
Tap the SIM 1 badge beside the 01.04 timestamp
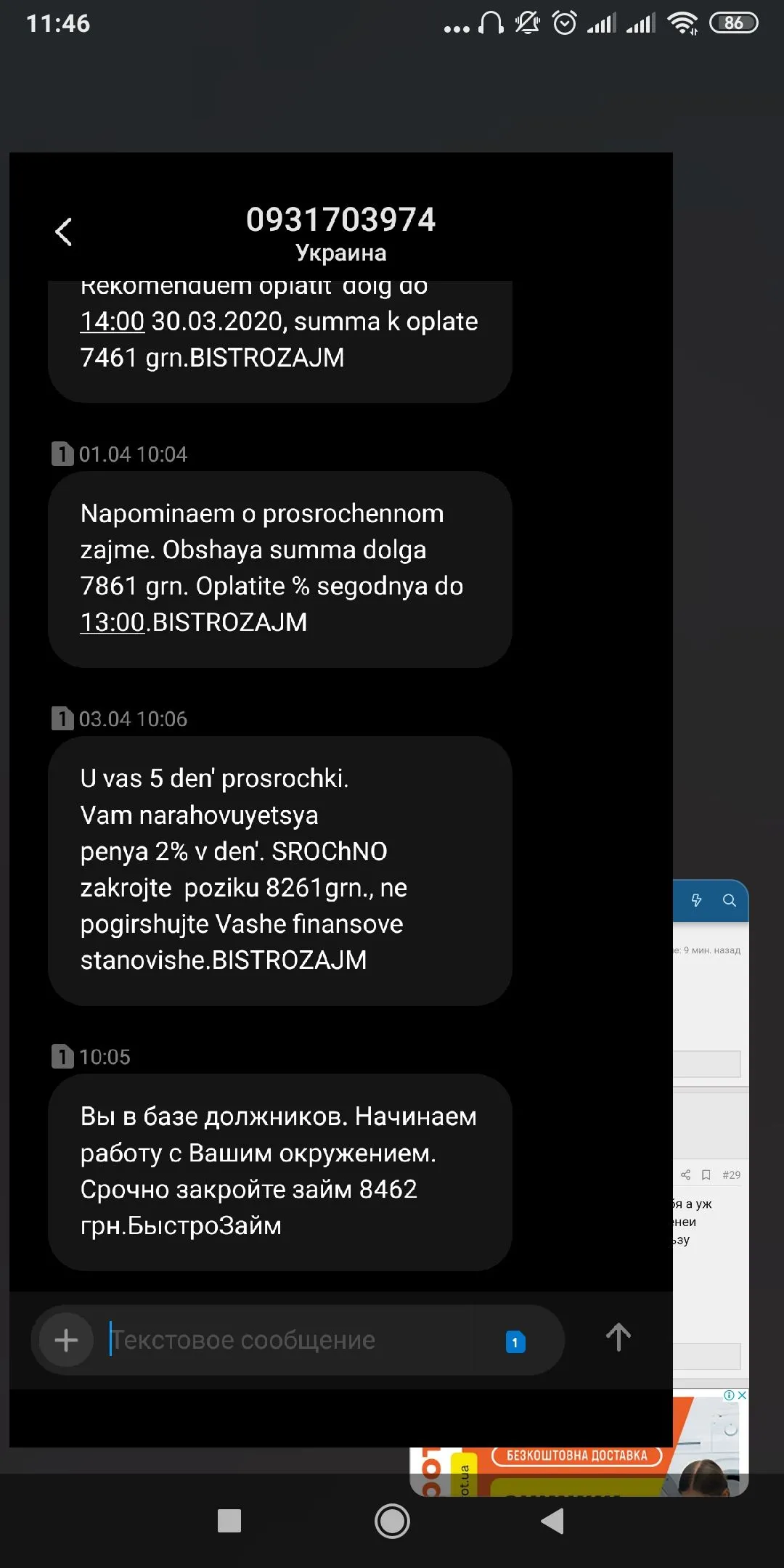click(x=62, y=454)
